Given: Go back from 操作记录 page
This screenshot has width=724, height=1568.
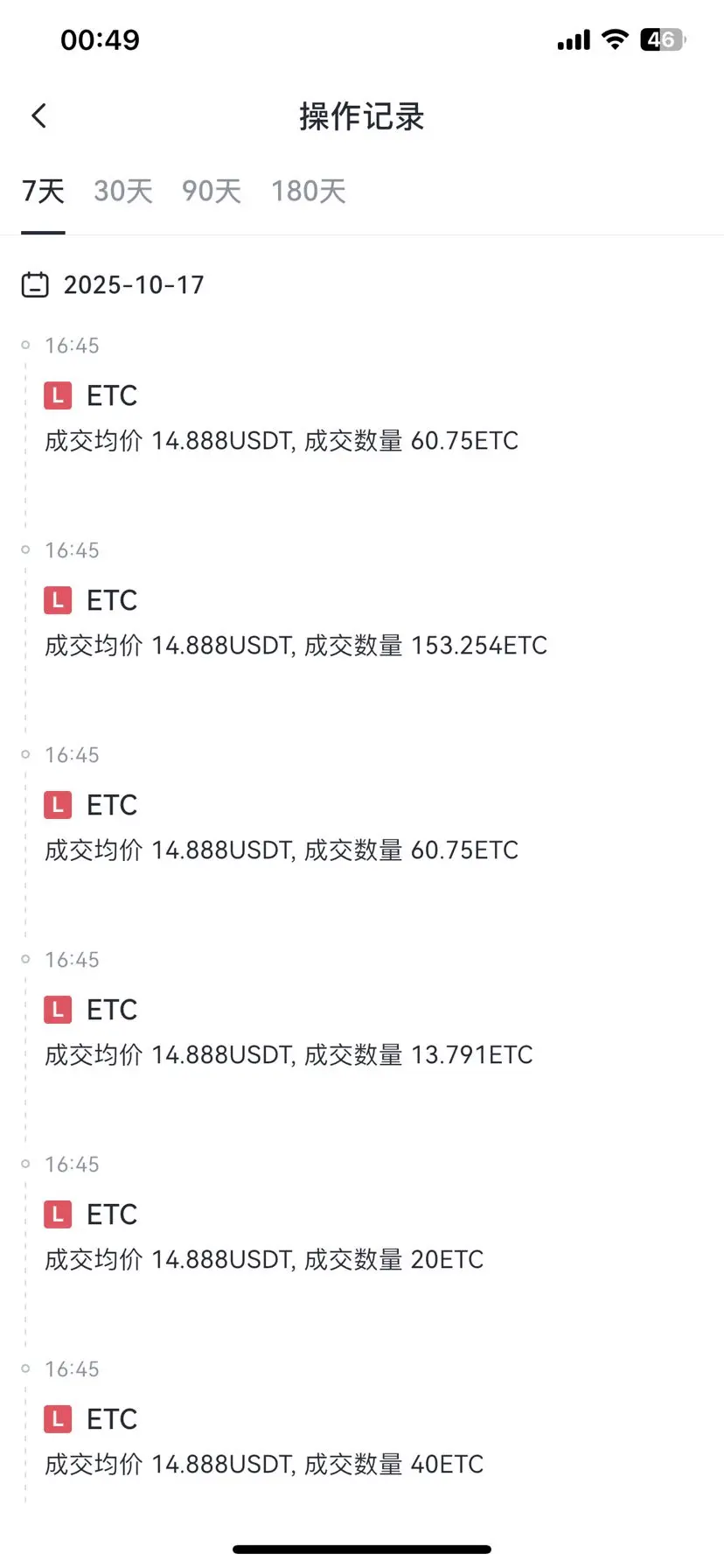Looking at the screenshot, I should coord(39,115).
